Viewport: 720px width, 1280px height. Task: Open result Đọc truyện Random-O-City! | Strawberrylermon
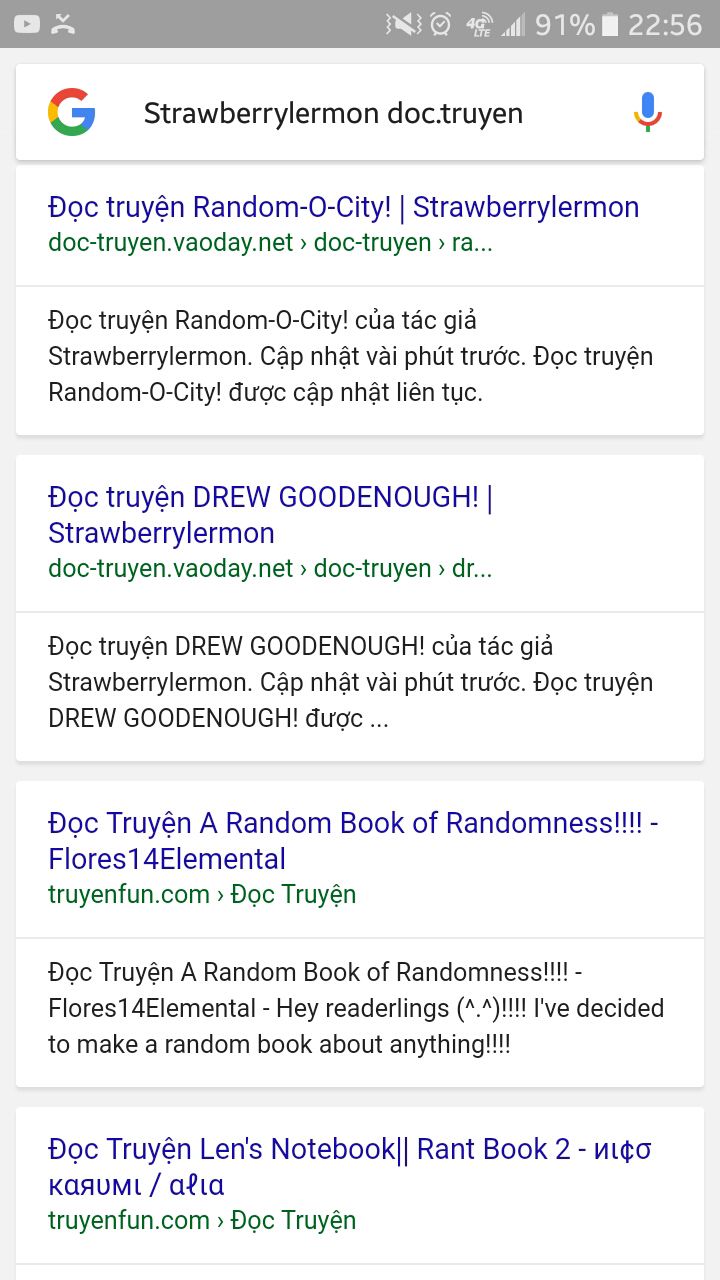click(343, 207)
